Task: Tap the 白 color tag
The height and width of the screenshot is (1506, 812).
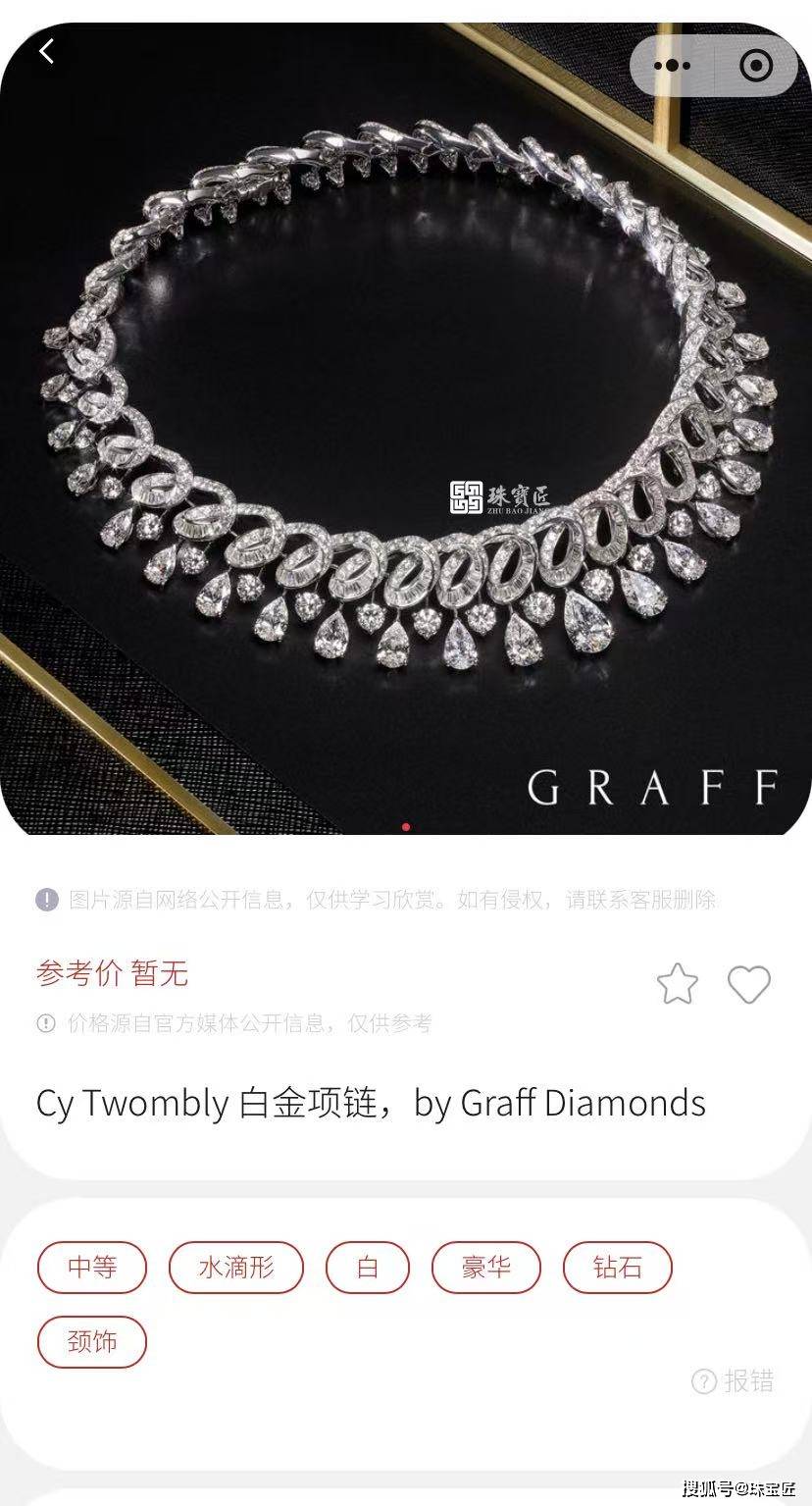Action: click(x=368, y=1267)
